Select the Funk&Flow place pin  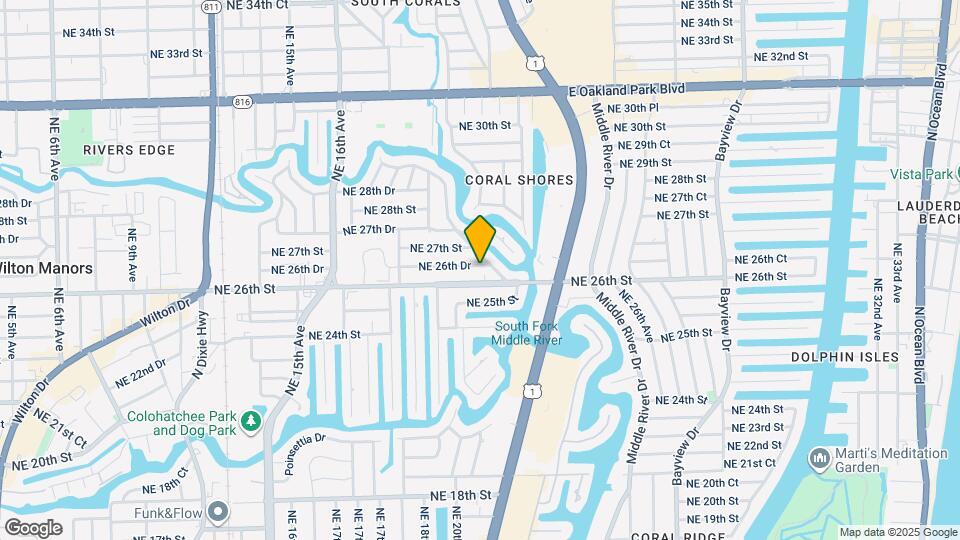click(218, 514)
